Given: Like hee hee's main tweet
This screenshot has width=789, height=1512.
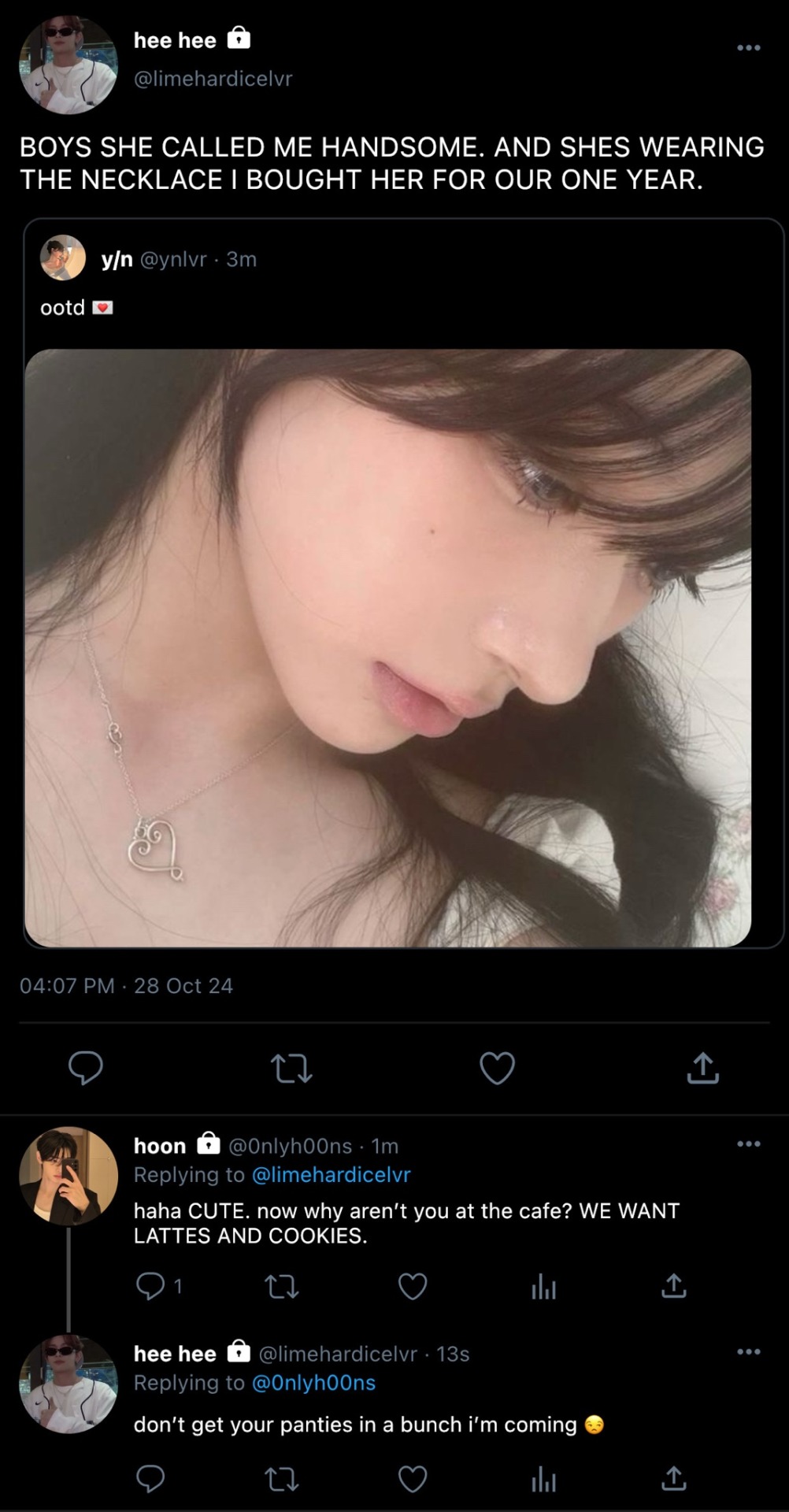Looking at the screenshot, I should click(497, 1068).
